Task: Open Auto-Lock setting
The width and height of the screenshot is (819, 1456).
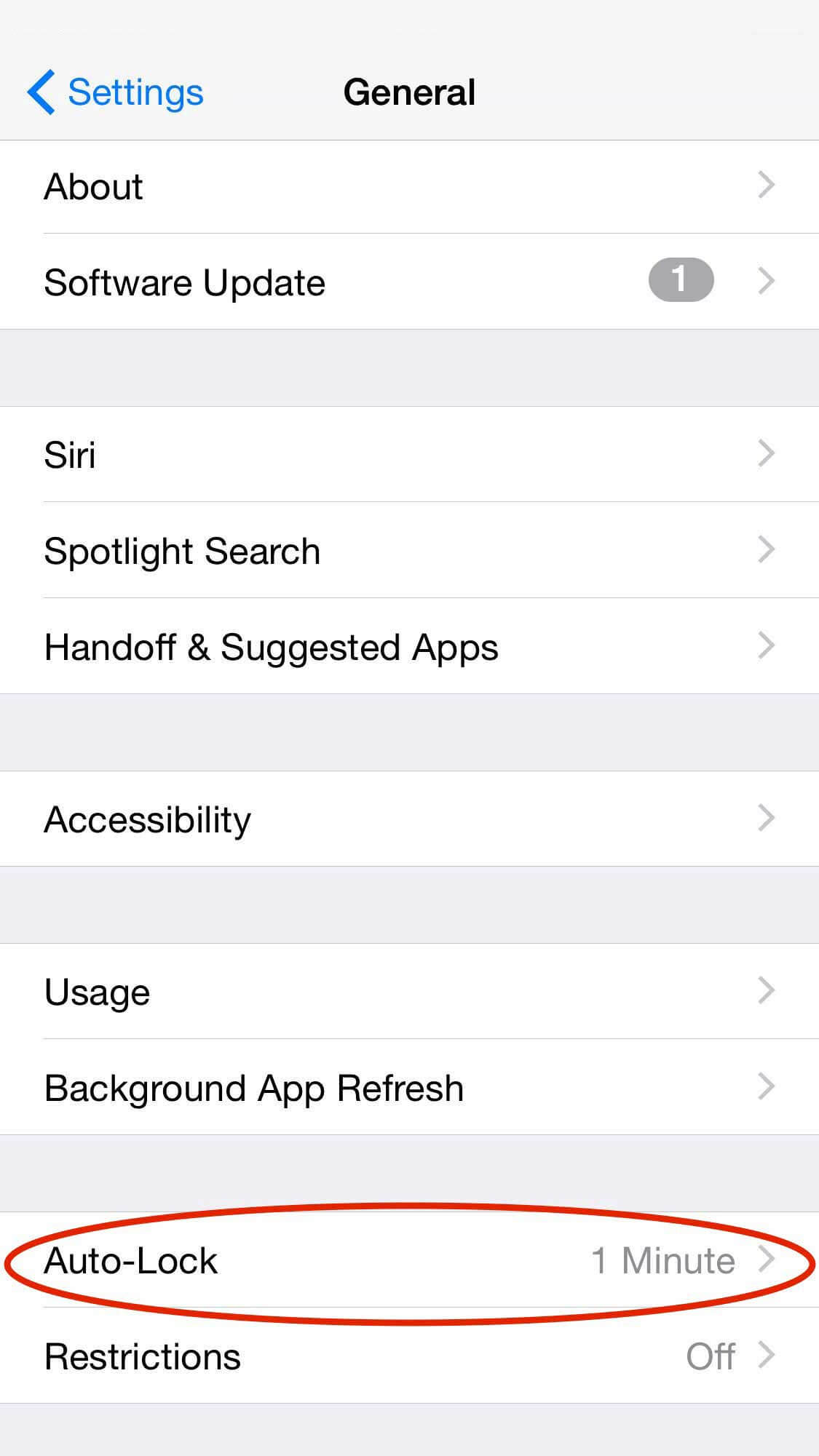Action: pos(408,1260)
